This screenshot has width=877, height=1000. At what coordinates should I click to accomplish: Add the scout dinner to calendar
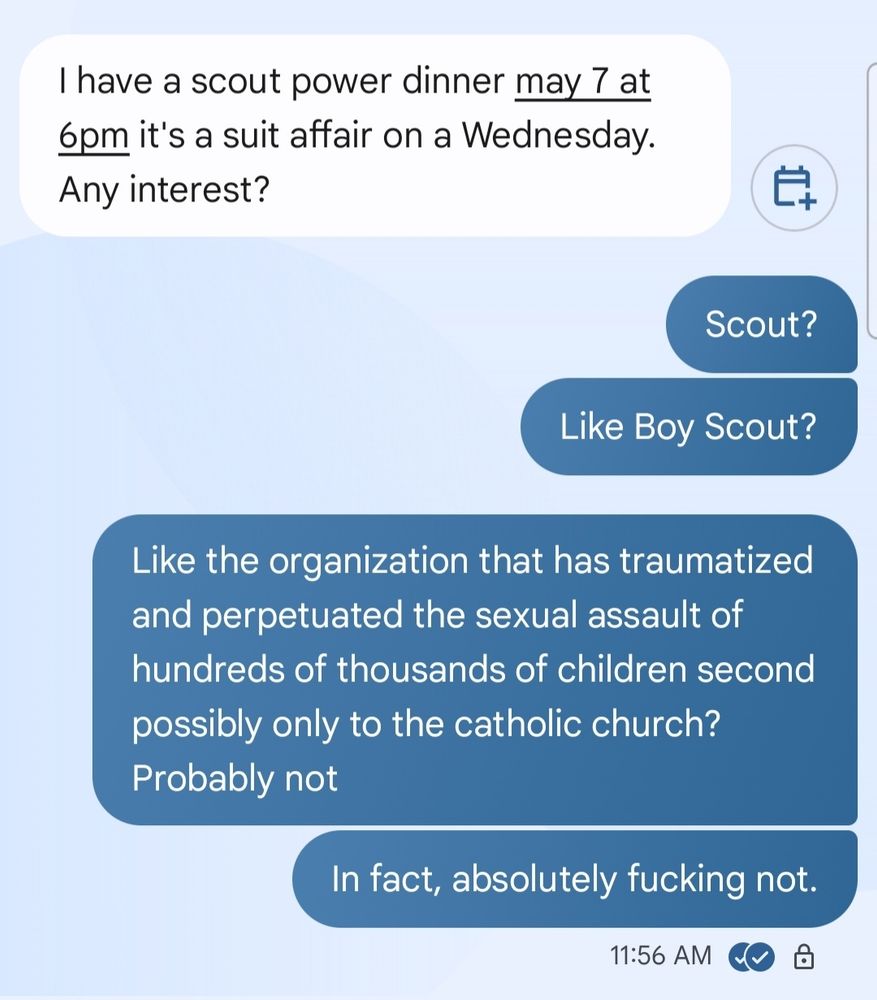coord(794,188)
